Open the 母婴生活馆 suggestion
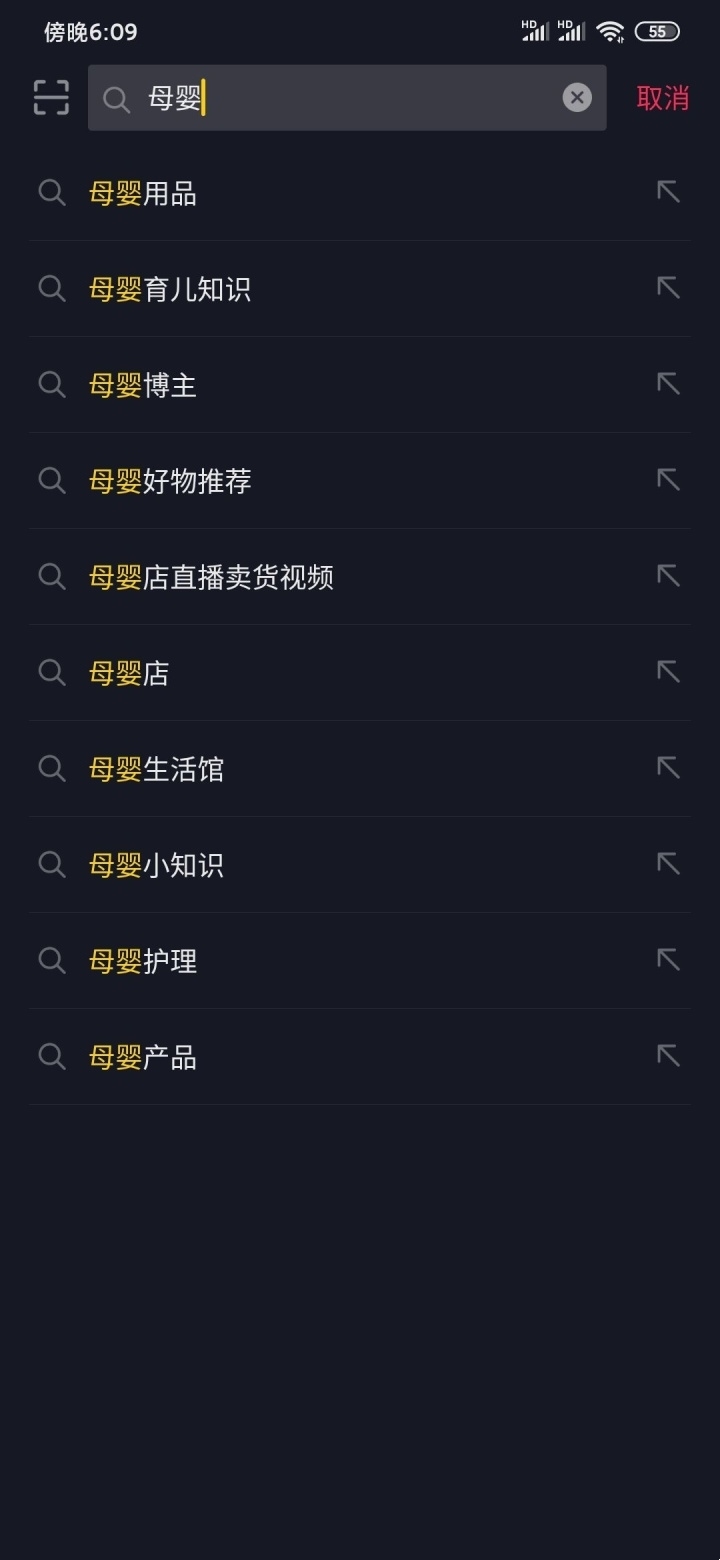Image resolution: width=720 pixels, height=1560 pixels. tap(360, 769)
